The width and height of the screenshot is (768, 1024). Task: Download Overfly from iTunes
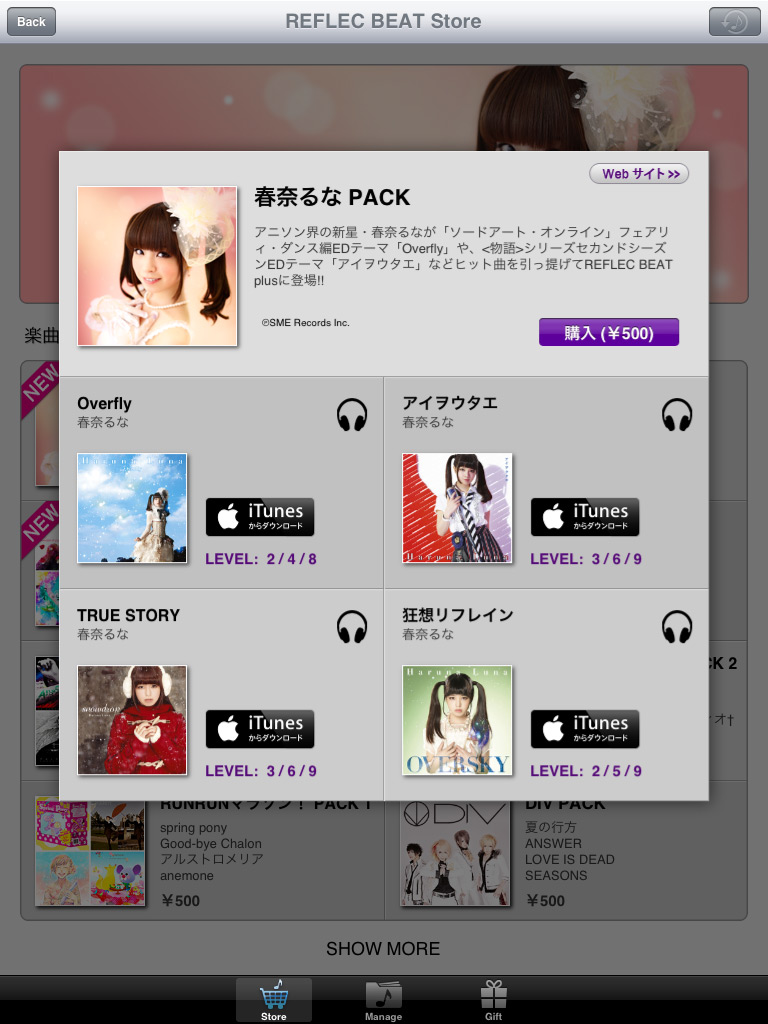[260, 517]
